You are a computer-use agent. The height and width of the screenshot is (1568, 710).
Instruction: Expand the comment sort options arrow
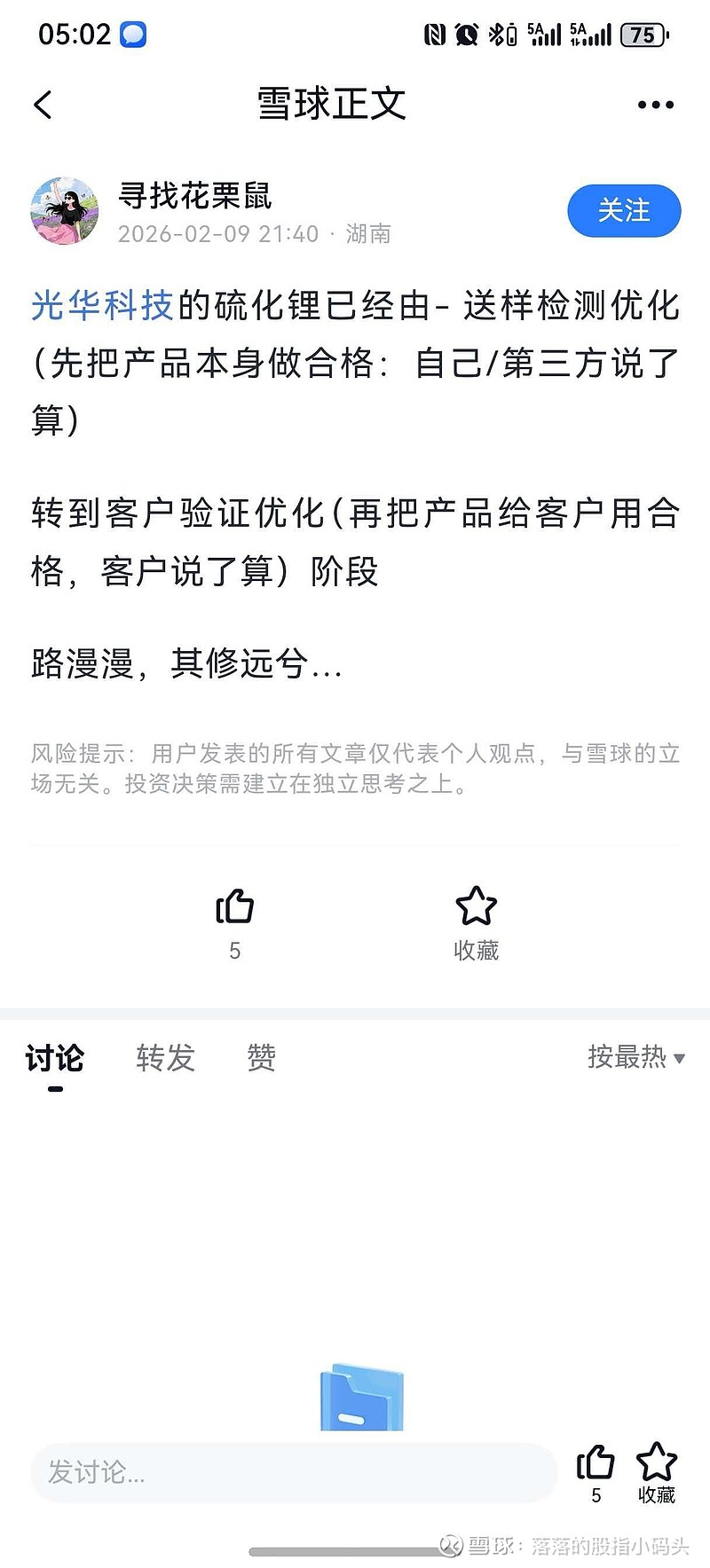coord(678,1058)
